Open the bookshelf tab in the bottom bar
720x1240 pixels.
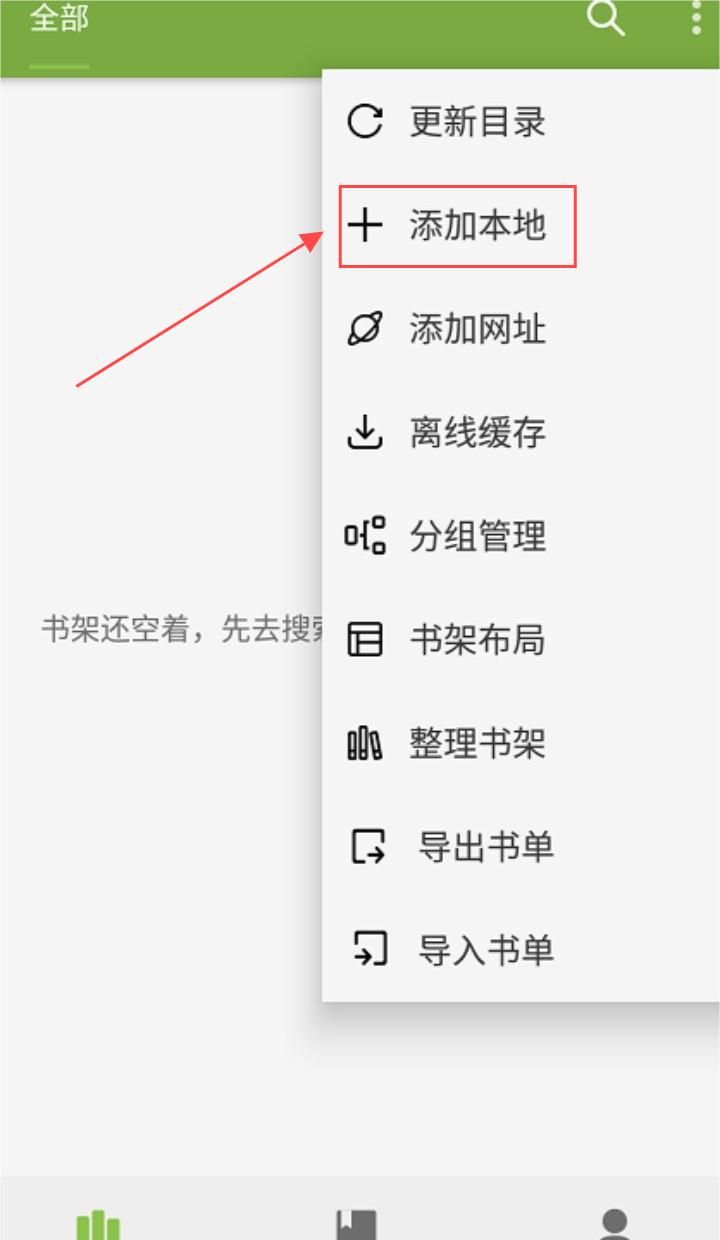(98, 1222)
